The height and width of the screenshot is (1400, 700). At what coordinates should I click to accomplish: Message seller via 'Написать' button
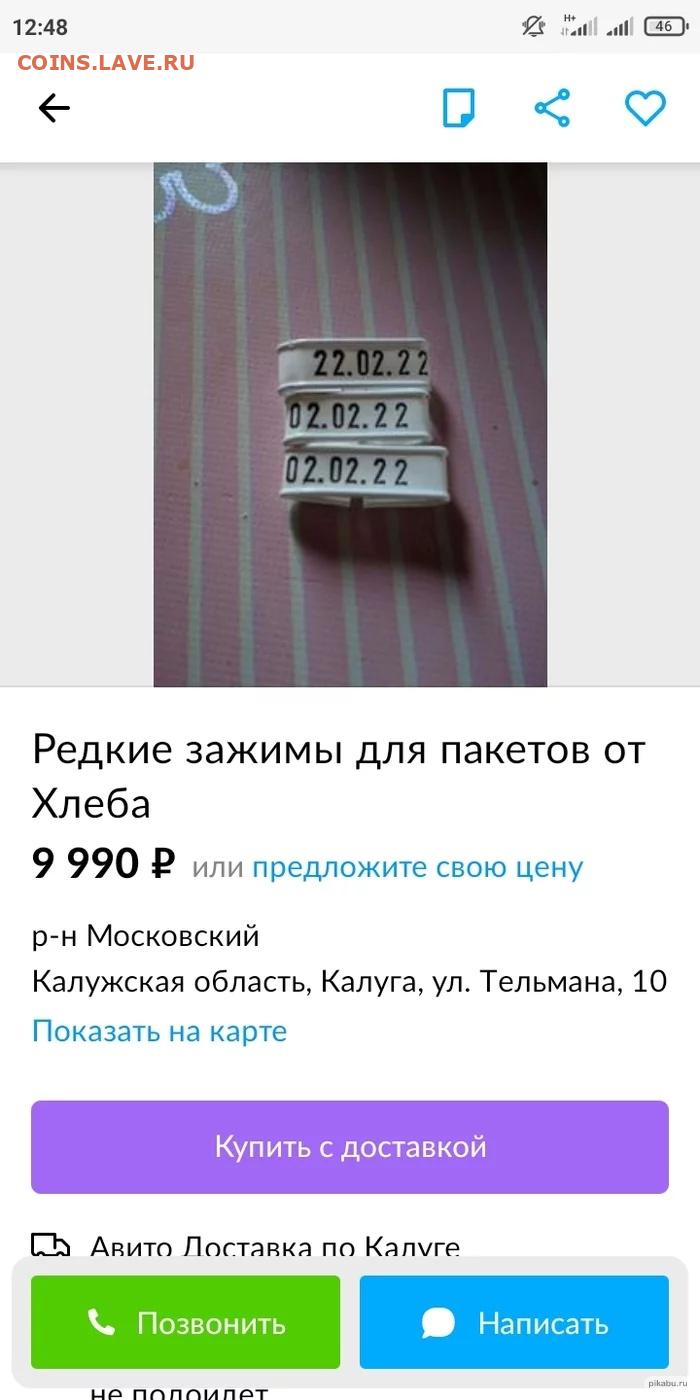click(514, 1322)
